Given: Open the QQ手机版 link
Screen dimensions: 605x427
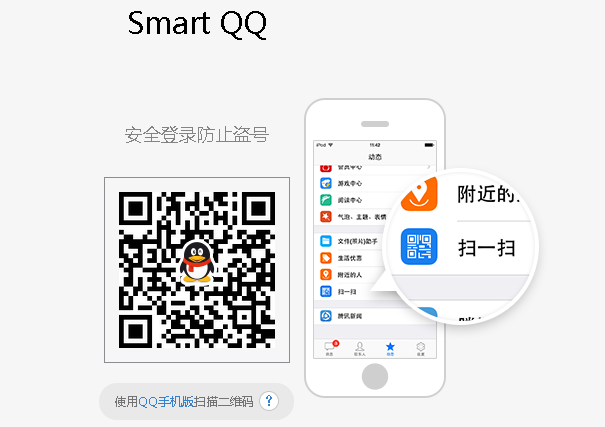Looking at the screenshot, I should coord(170,401).
